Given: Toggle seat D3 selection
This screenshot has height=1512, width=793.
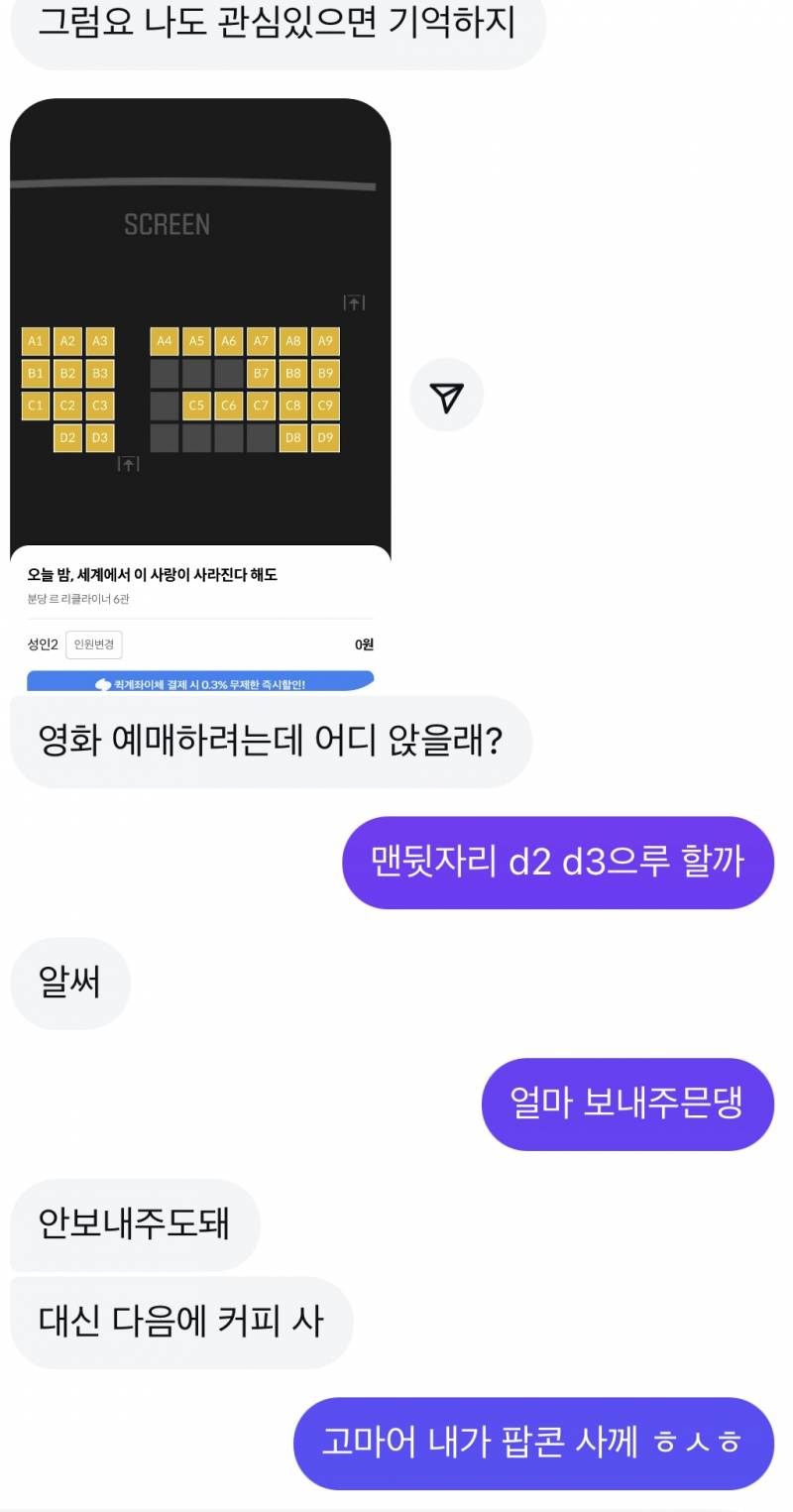Looking at the screenshot, I should tap(100, 438).
